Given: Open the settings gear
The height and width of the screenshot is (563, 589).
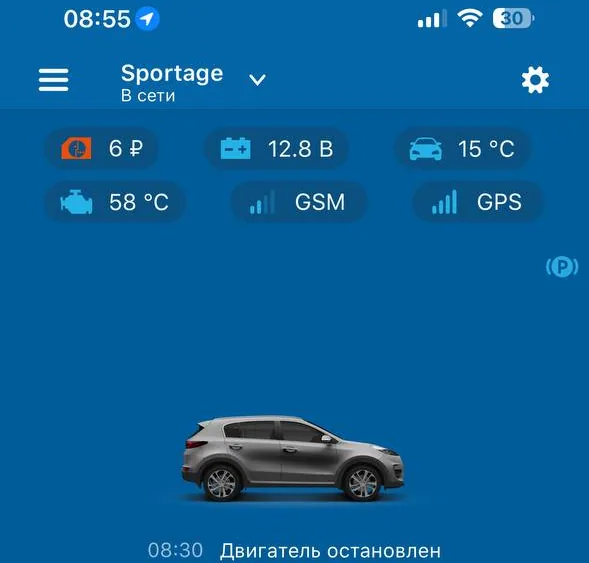Looking at the screenshot, I should tap(535, 80).
